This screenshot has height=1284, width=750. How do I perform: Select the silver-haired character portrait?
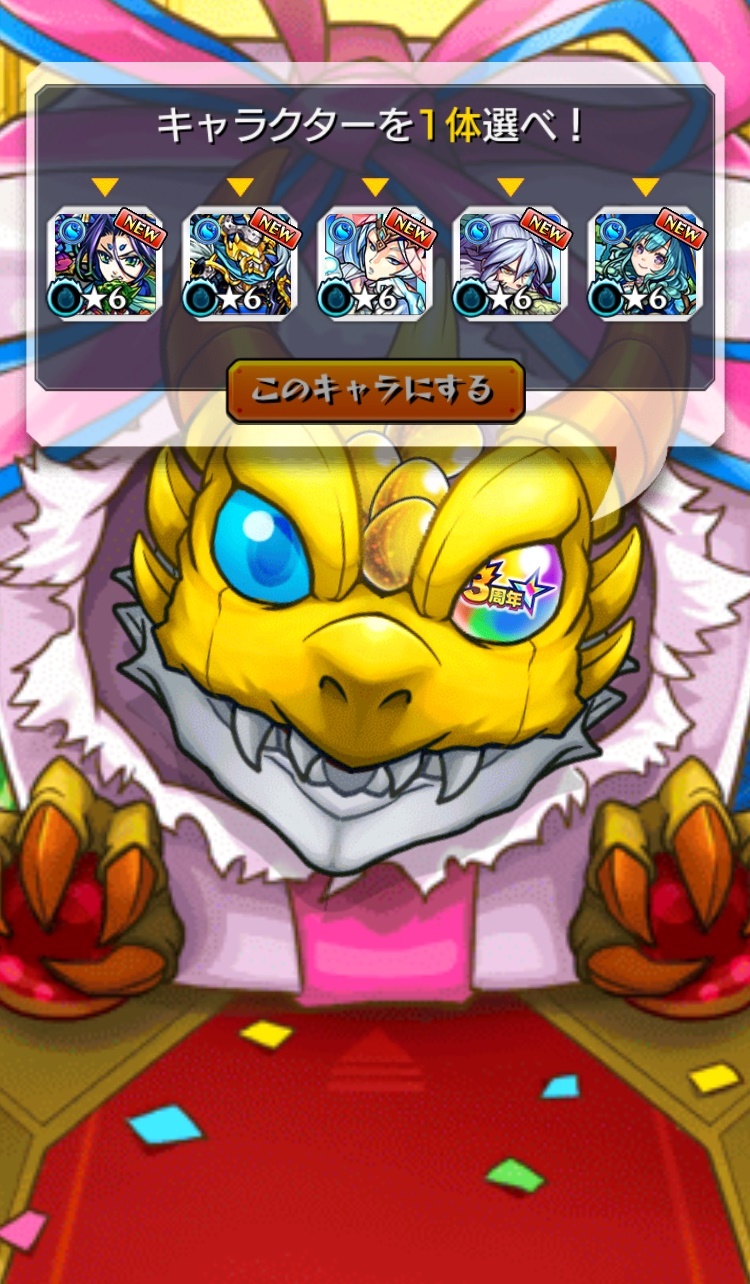pos(511,264)
